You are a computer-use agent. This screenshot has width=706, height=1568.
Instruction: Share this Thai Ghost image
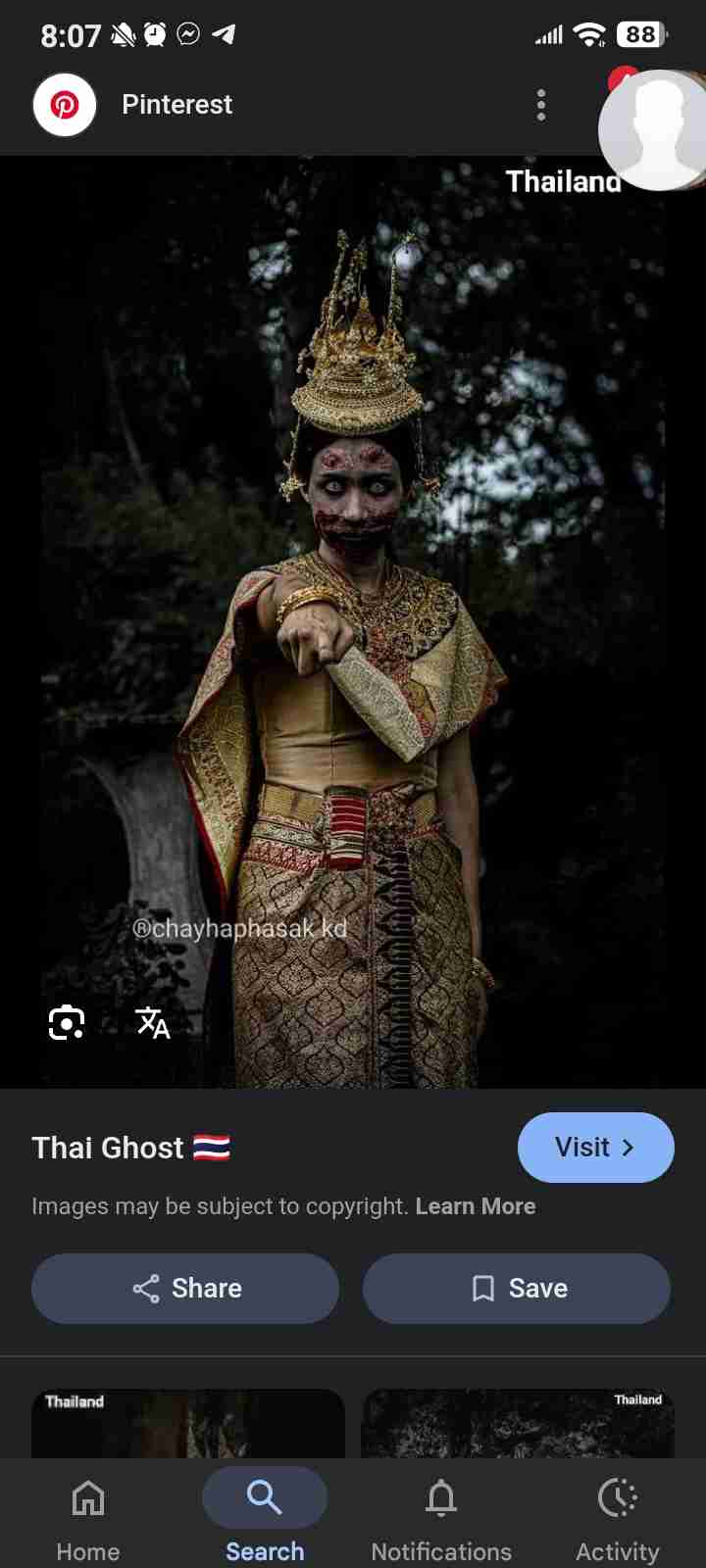click(185, 1288)
